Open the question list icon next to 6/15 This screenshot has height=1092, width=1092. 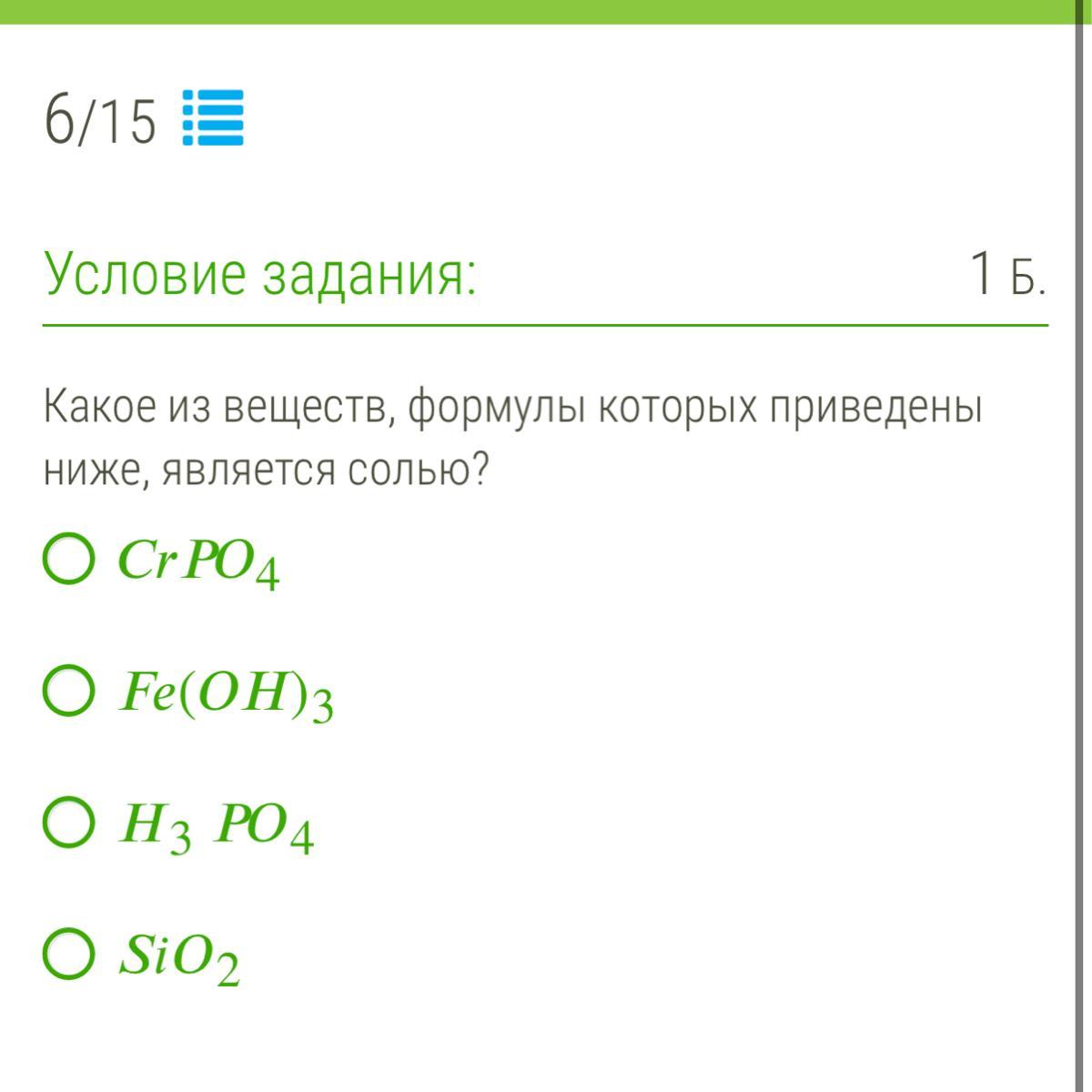(x=213, y=117)
